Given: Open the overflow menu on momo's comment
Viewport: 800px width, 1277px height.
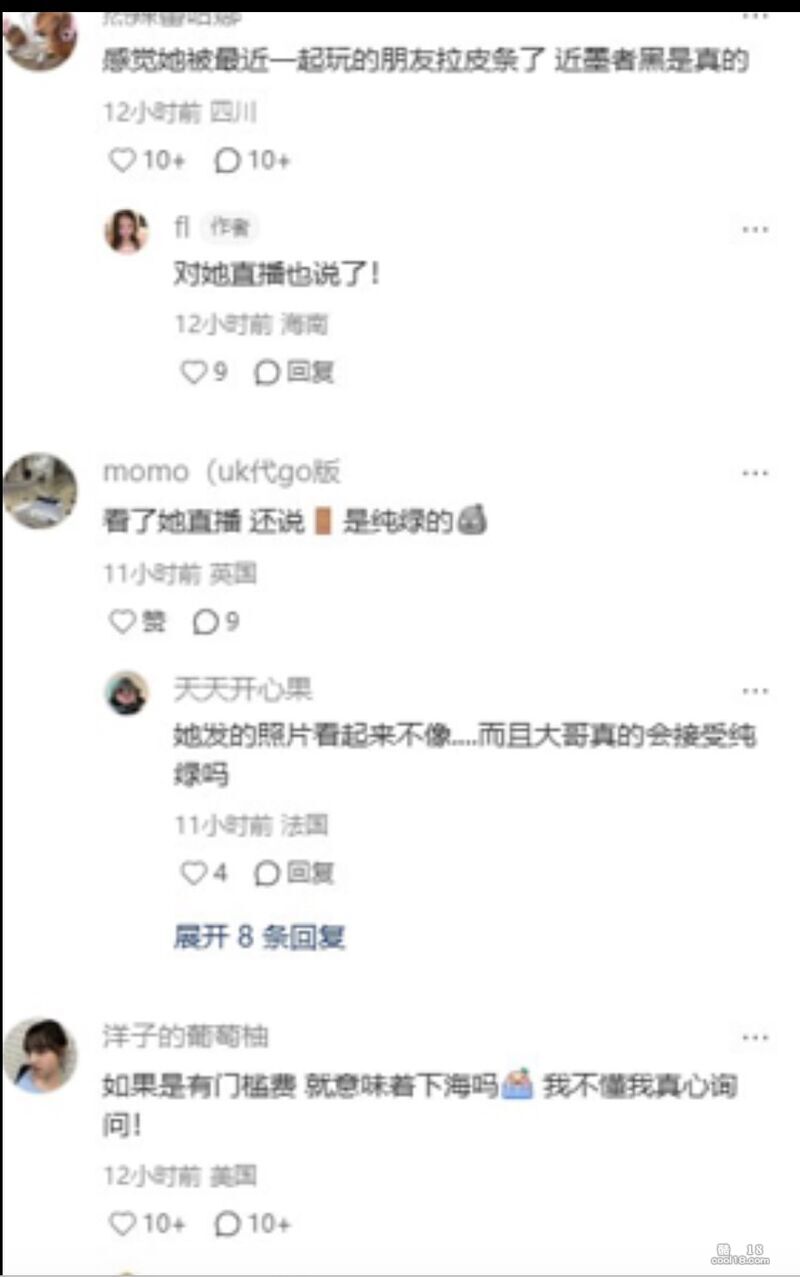Looking at the screenshot, I should tap(755, 472).
